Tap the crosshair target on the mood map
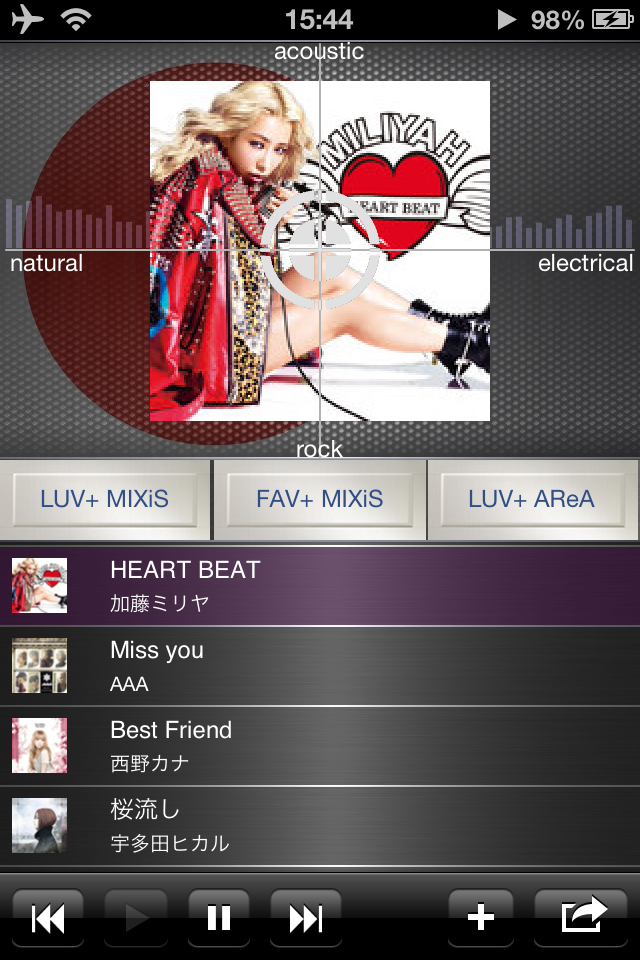Image resolution: width=640 pixels, height=960 pixels. pyautogui.click(x=320, y=250)
